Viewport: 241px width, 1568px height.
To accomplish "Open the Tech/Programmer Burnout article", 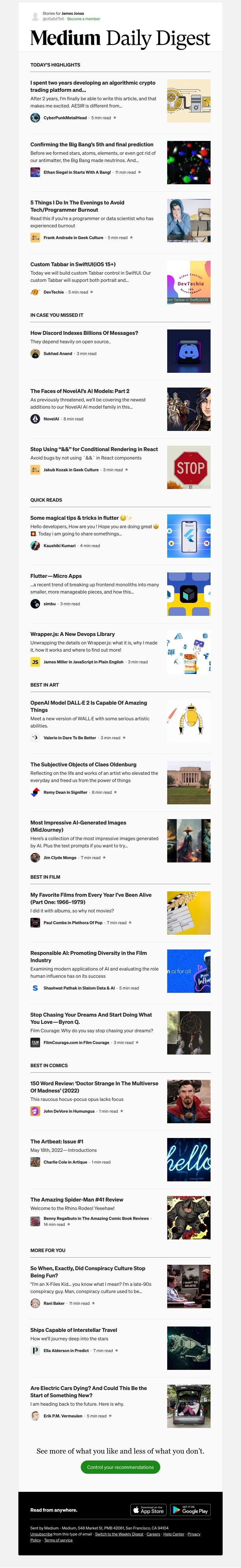I will (x=77, y=206).
